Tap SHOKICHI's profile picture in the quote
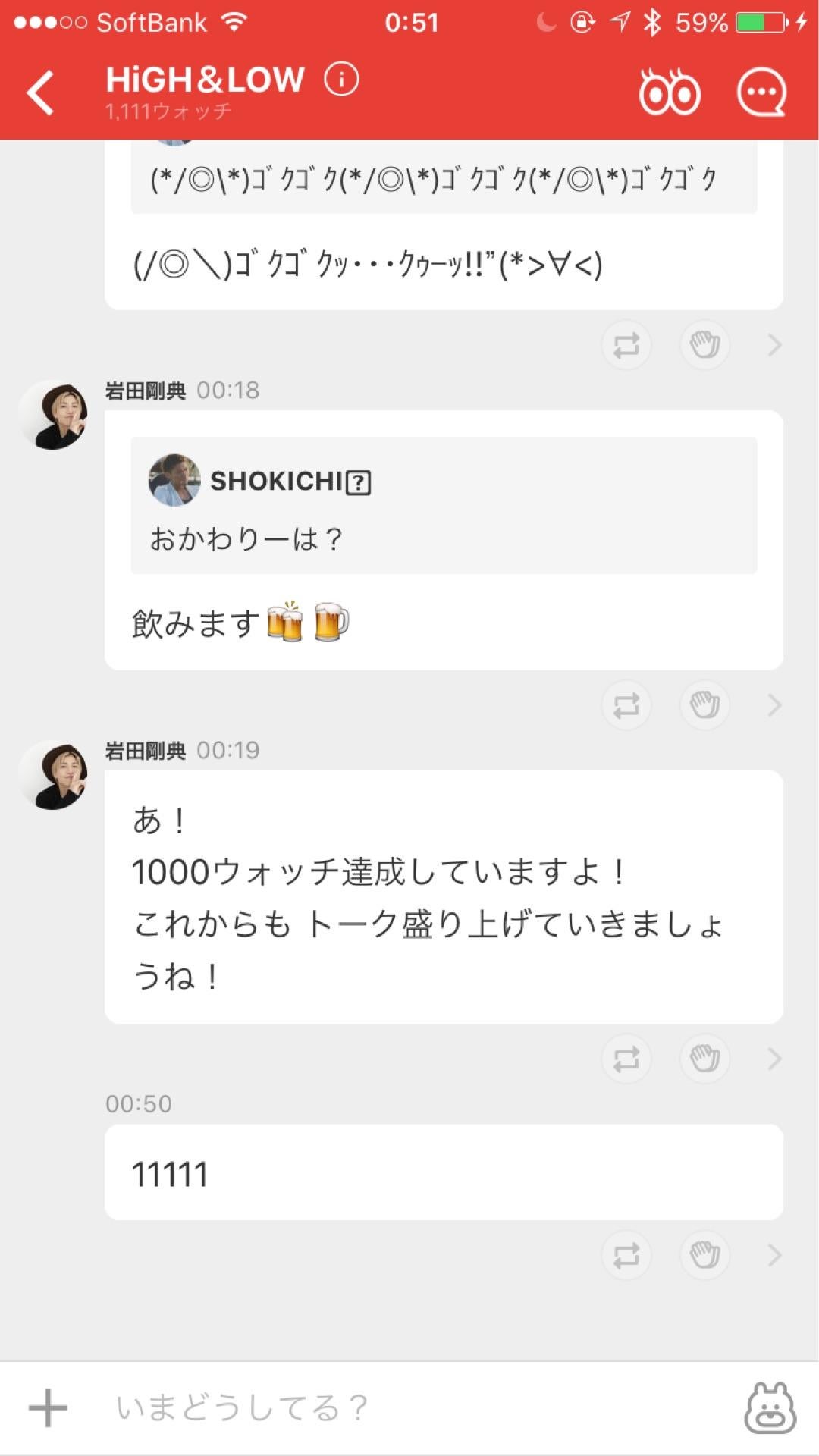This screenshot has height=1456, width=819. tap(174, 481)
